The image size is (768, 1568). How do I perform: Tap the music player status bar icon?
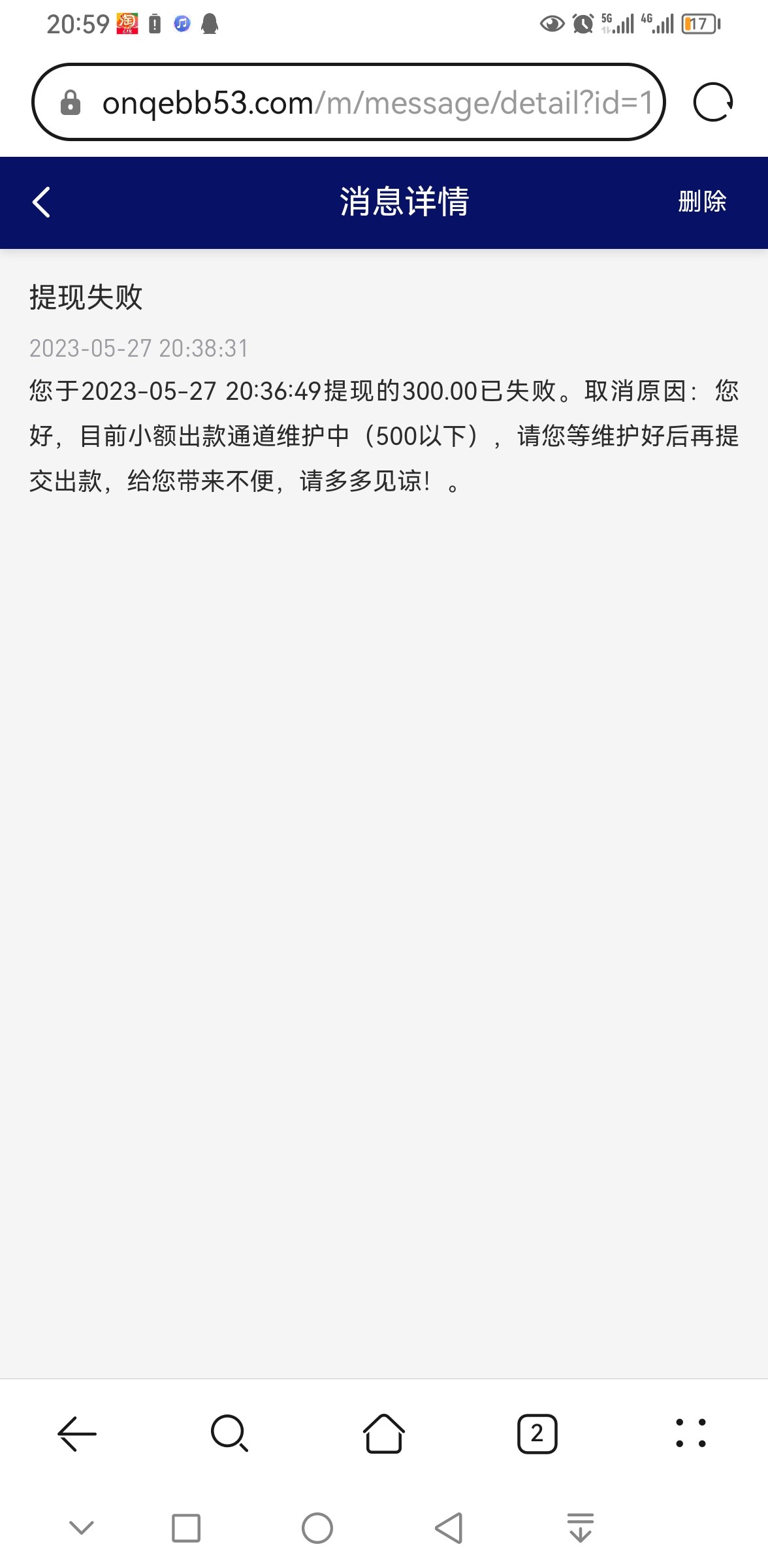pyautogui.click(x=182, y=25)
